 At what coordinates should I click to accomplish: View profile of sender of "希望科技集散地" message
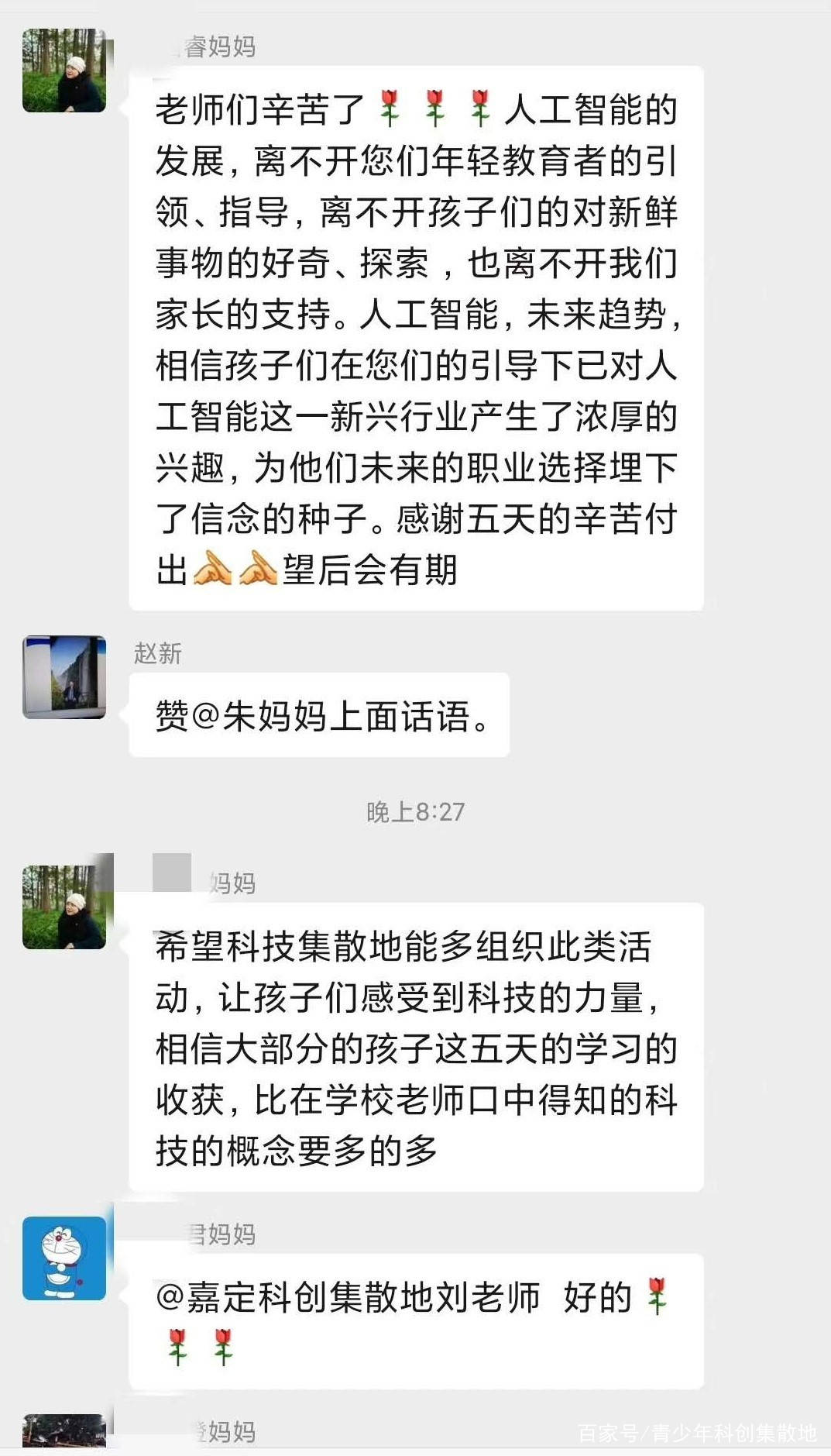pyautogui.click(x=64, y=907)
